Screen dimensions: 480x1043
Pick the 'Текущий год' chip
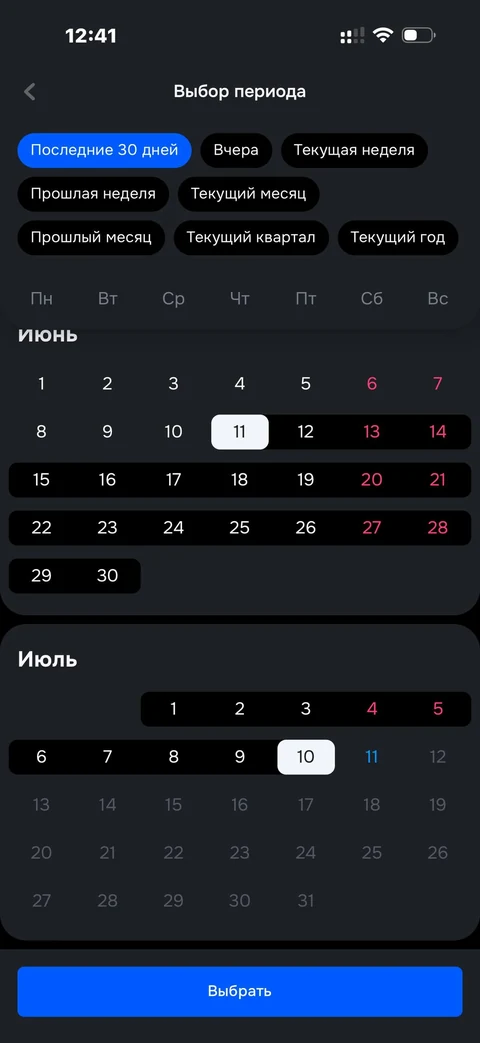tap(398, 237)
